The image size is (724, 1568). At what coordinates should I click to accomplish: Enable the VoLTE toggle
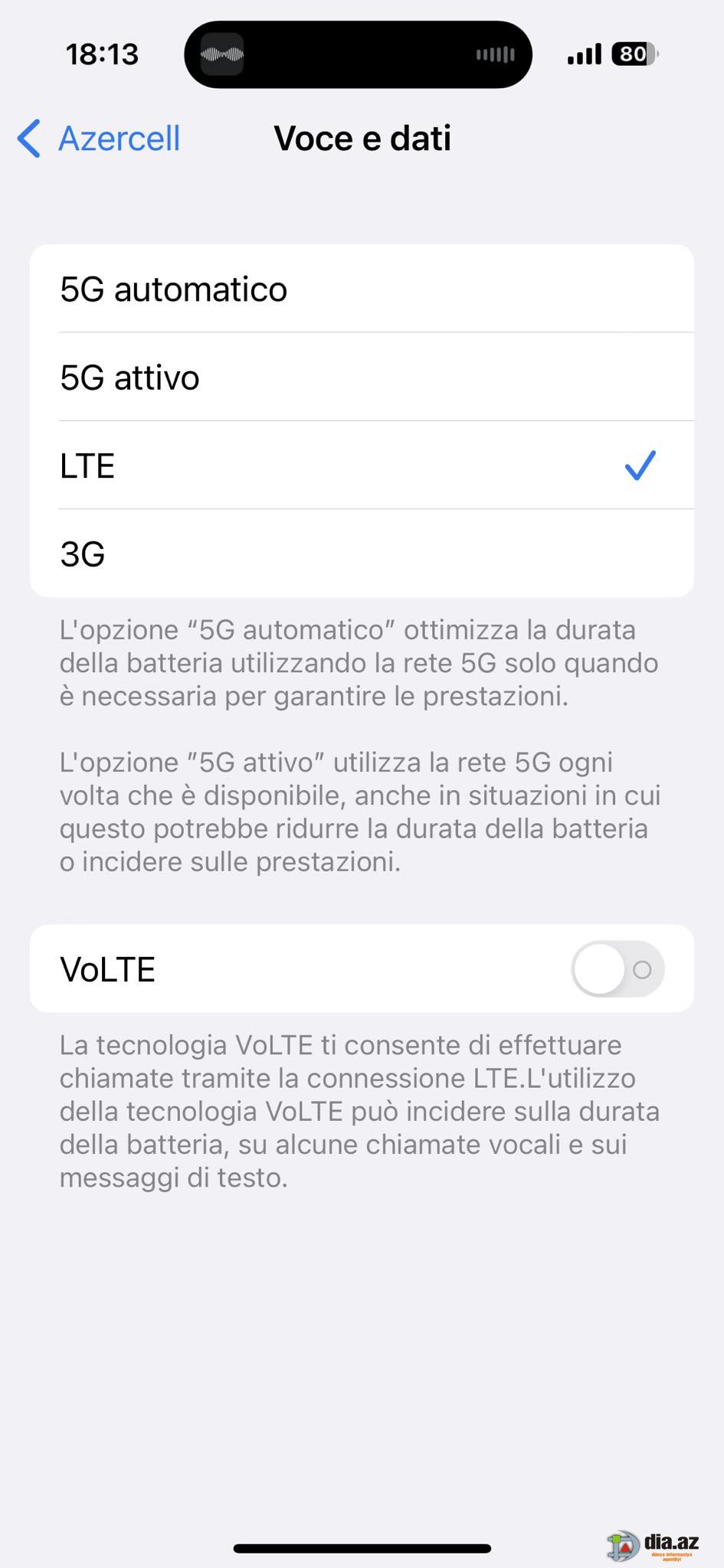(x=618, y=969)
